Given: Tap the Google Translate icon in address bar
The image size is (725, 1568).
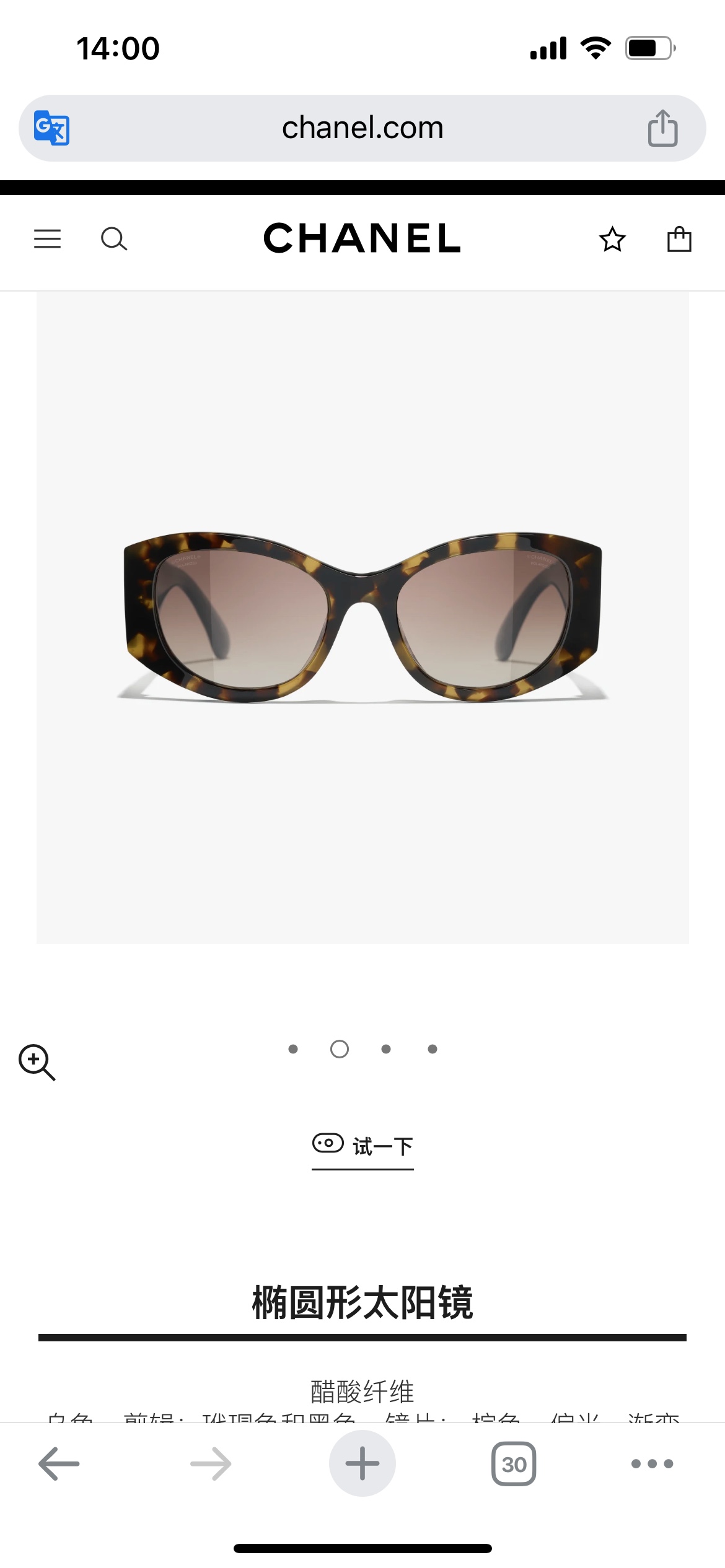Looking at the screenshot, I should tap(51, 128).
